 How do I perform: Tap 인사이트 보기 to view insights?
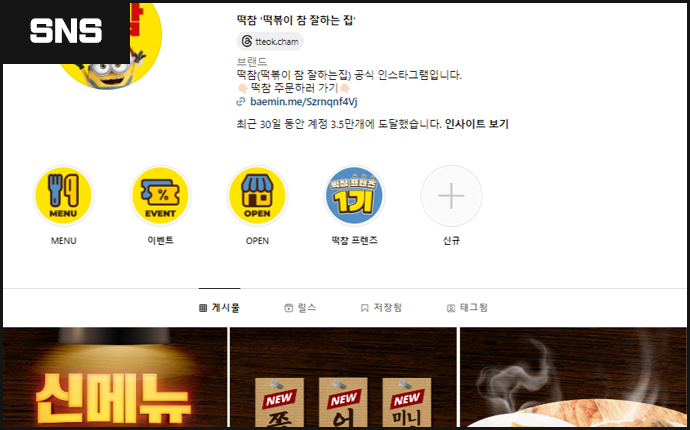476,124
